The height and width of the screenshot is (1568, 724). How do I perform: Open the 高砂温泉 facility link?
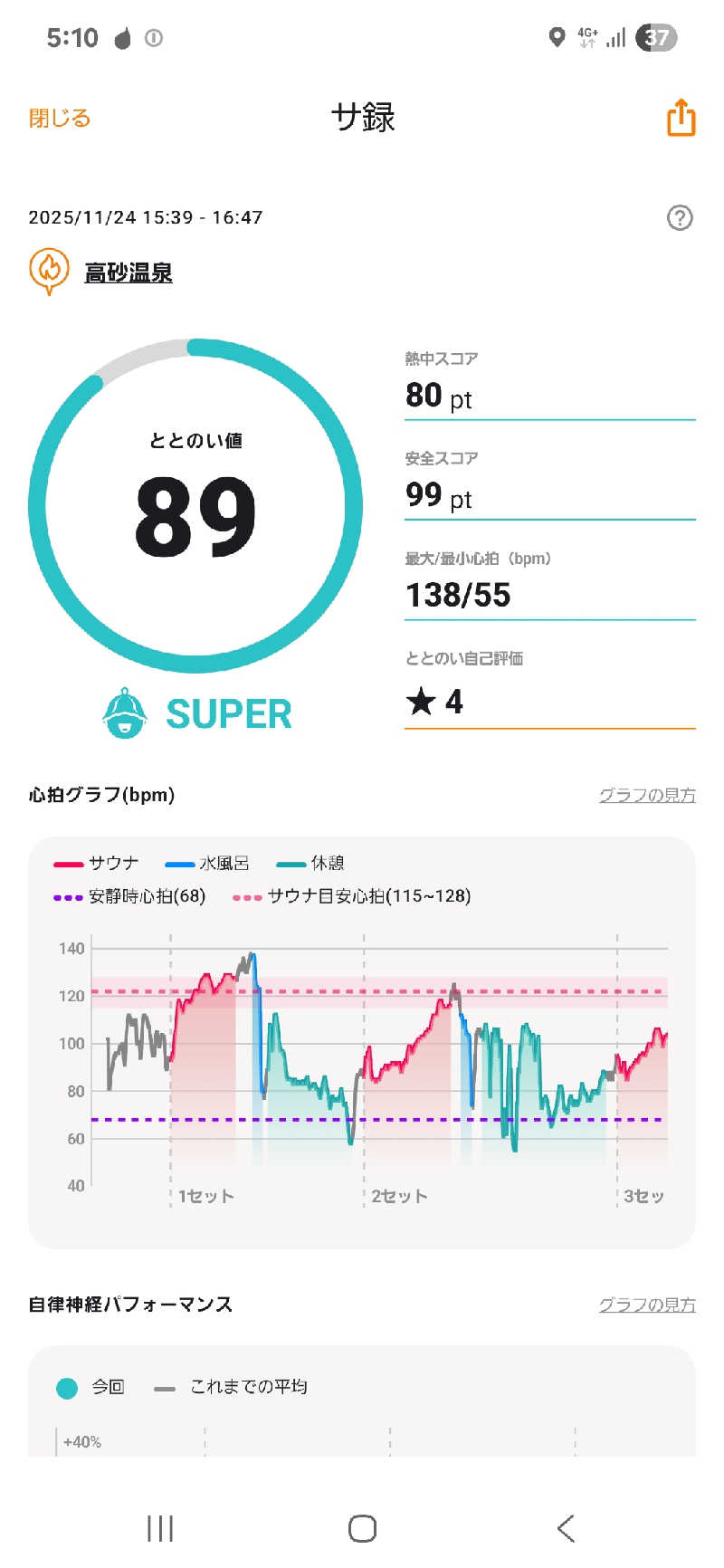coord(128,272)
